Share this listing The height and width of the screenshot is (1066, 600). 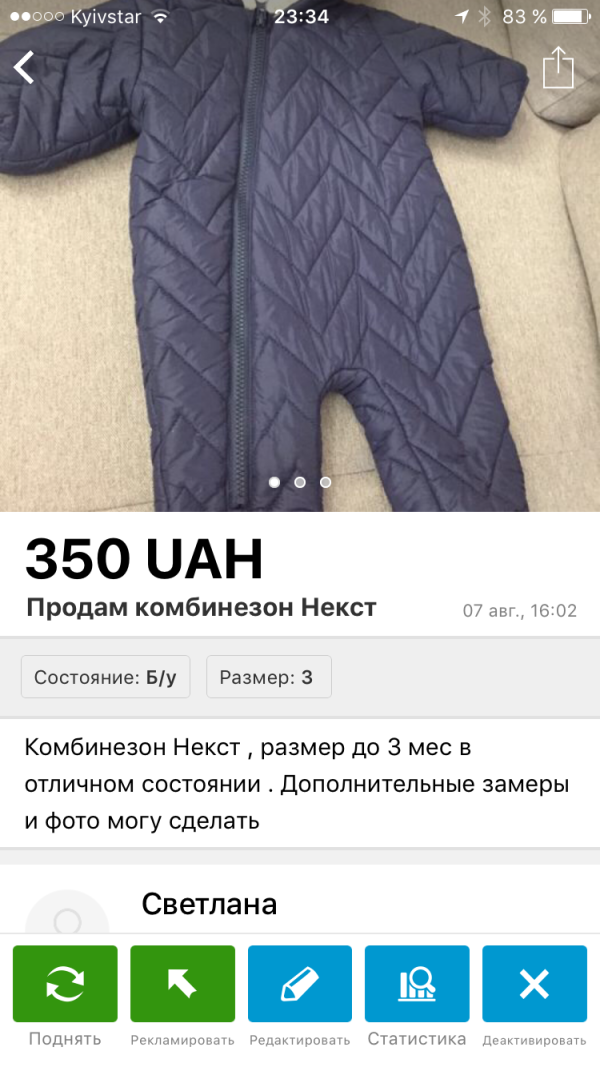click(558, 68)
